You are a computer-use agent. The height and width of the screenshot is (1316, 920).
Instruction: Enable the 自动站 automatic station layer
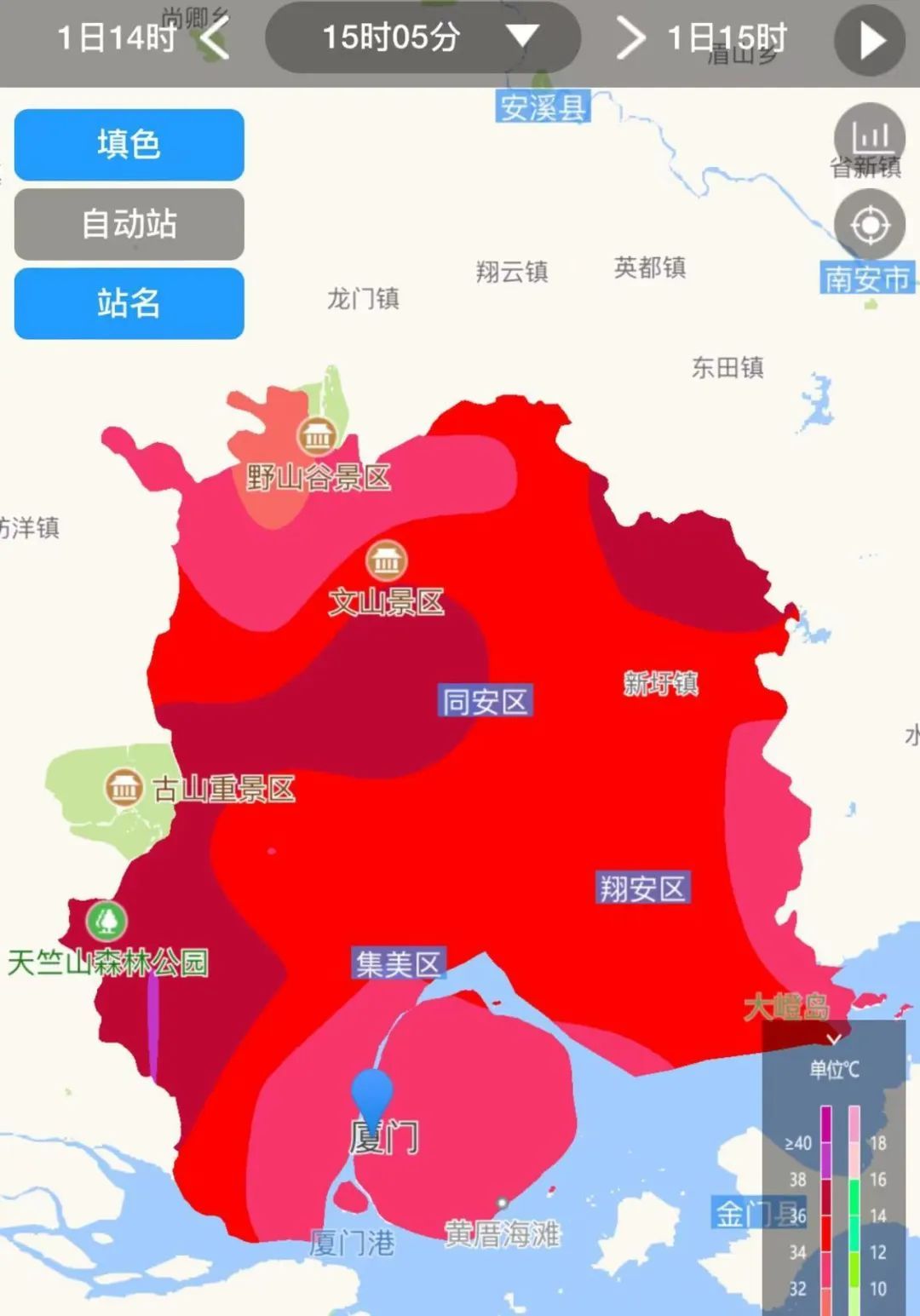128,224
